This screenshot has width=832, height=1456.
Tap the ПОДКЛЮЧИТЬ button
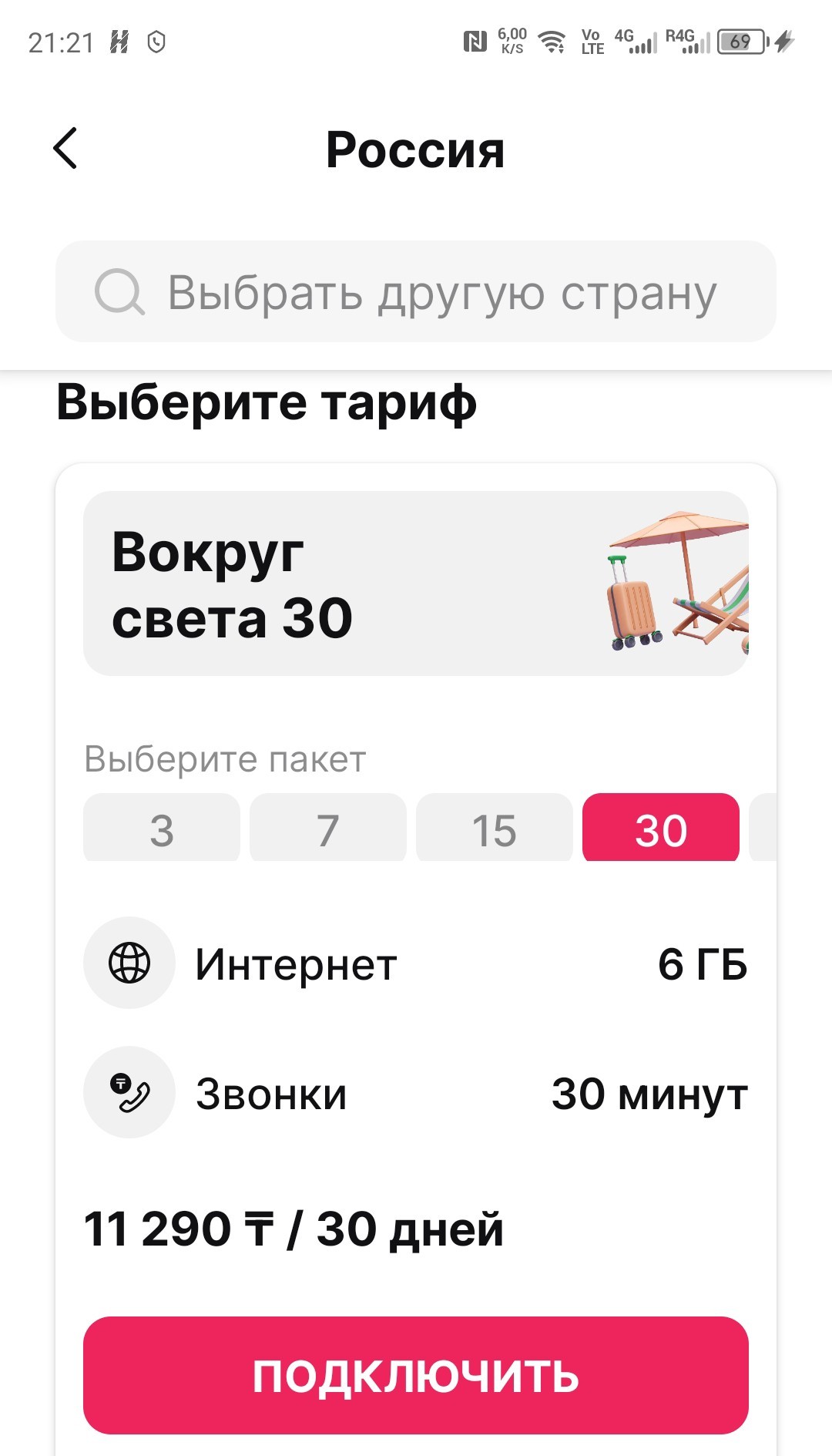coord(416,1375)
